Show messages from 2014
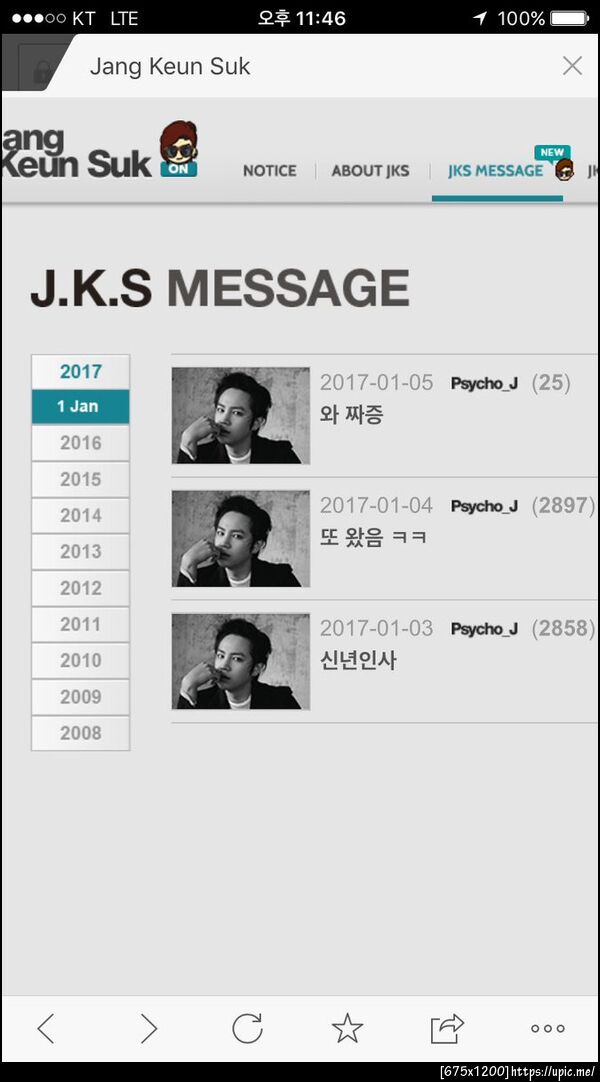The width and height of the screenshot is (600, 1082). (x=80, y=515)
